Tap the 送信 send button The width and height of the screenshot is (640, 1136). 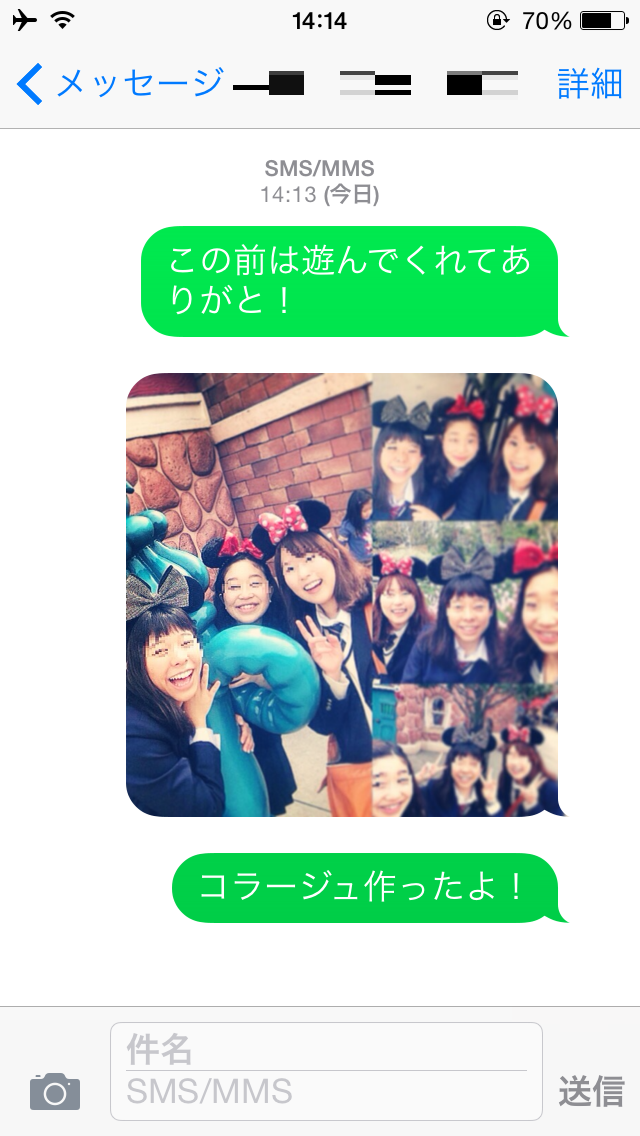coord(591,1091)
